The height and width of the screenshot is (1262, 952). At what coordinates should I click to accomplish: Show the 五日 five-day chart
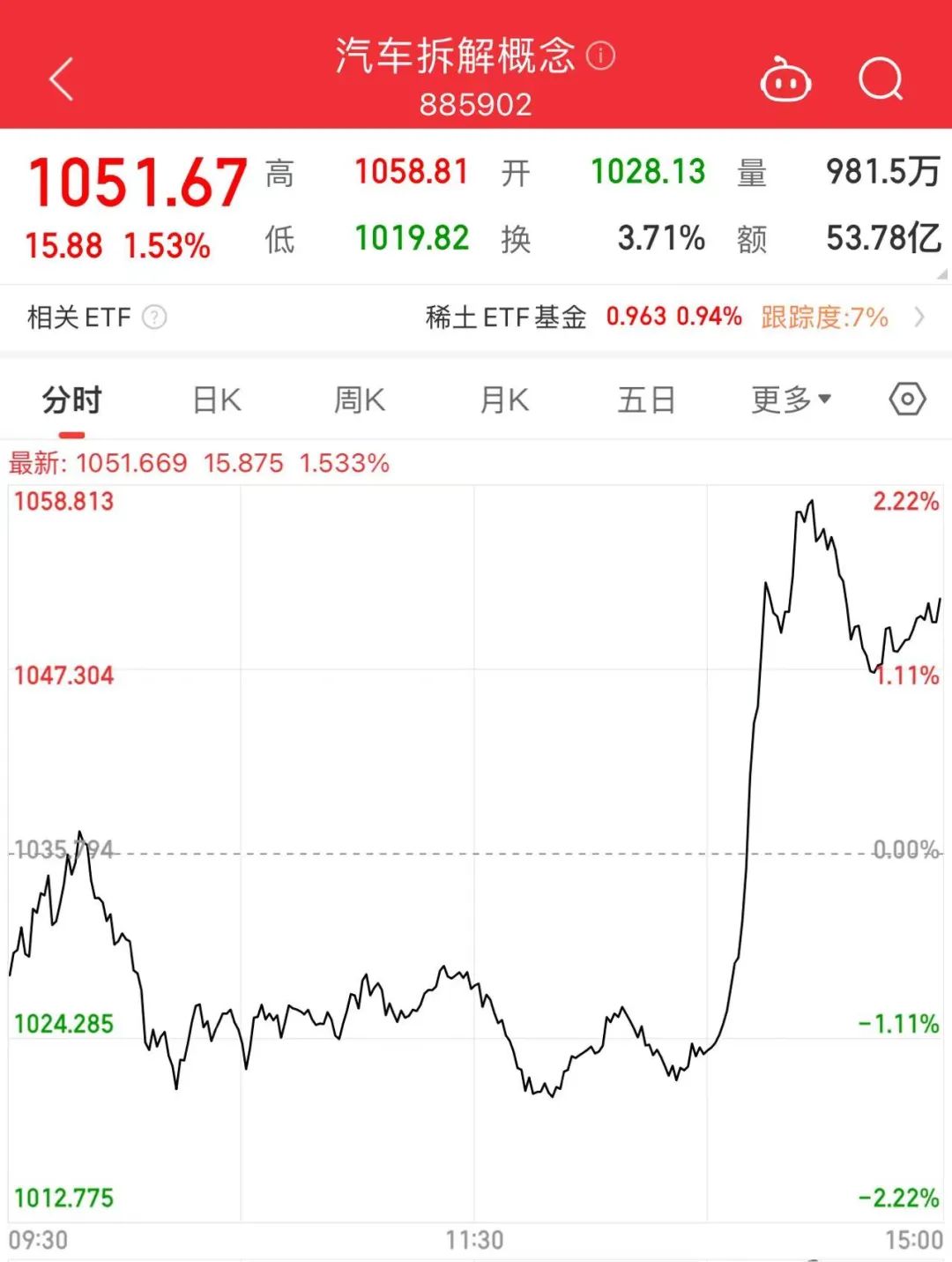pyautogui.click(x=646, y=400)
